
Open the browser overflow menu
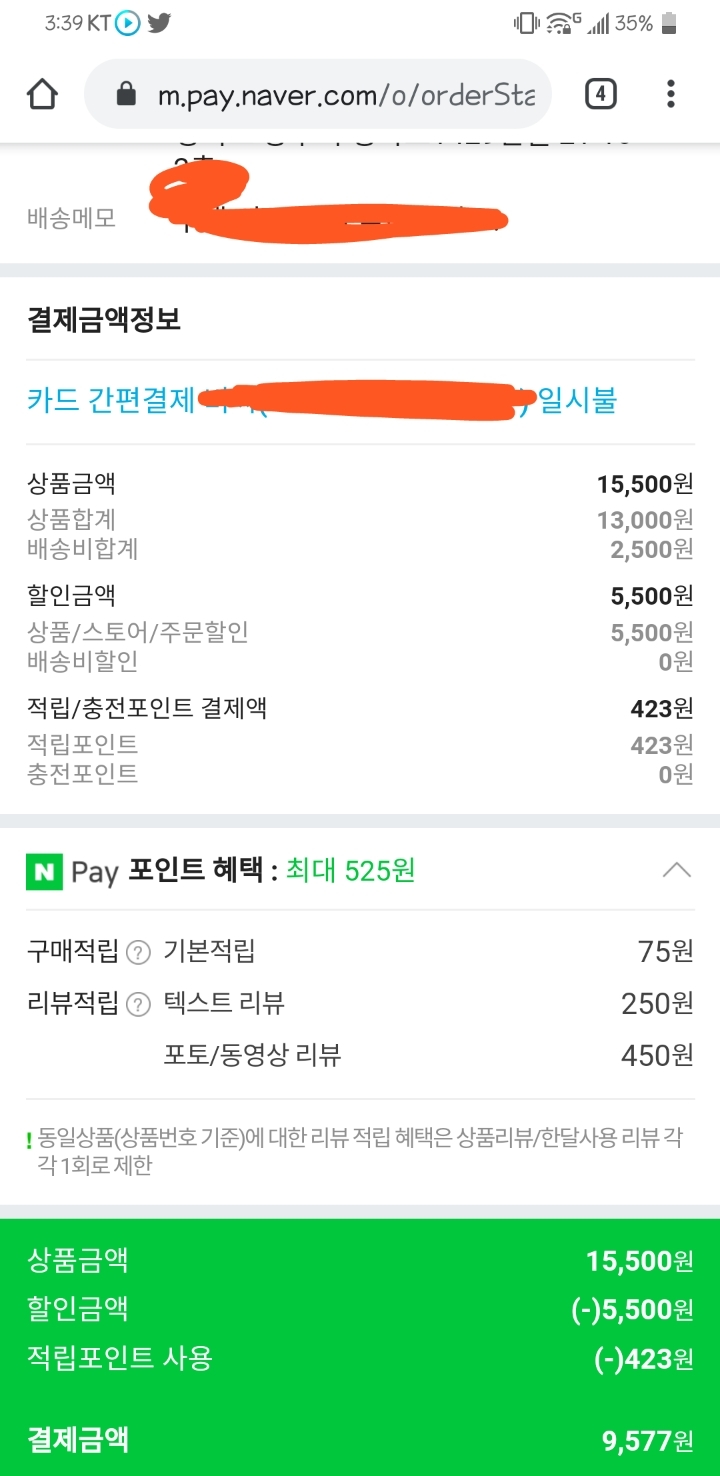pos(670,94)
